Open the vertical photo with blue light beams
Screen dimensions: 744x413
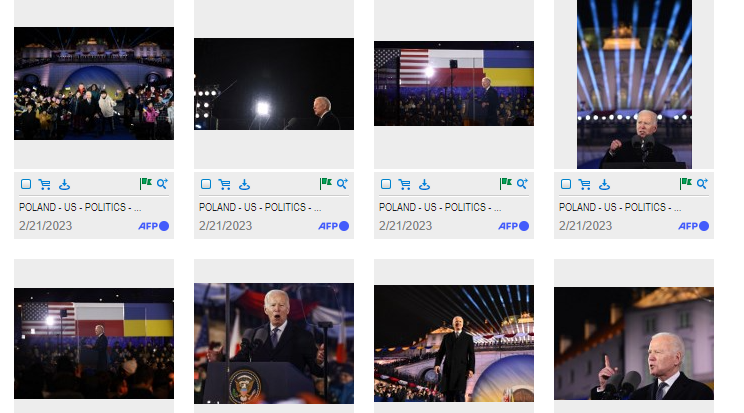[634, 84]
